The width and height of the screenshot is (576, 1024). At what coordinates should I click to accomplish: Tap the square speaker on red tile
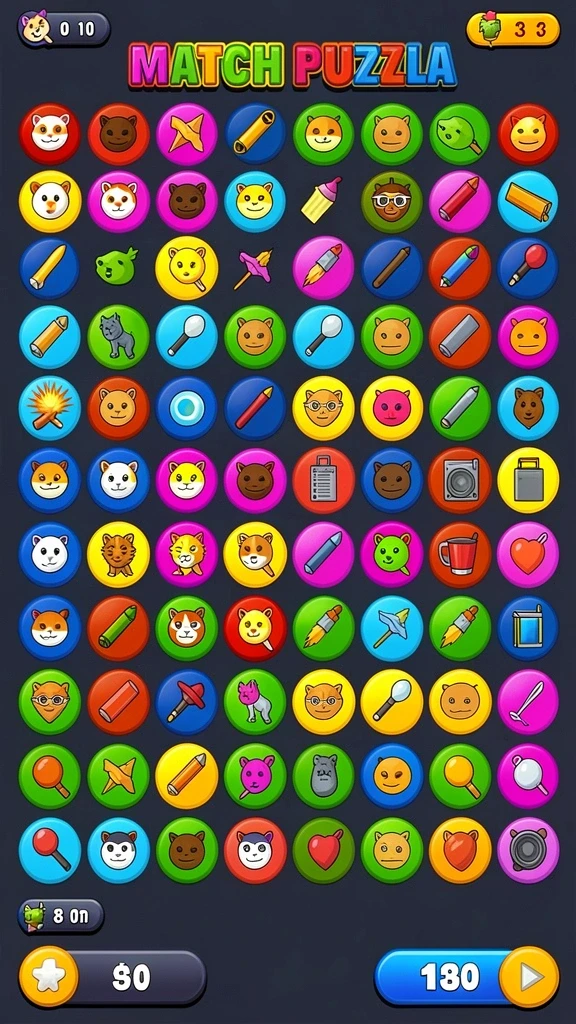[460, 481]
